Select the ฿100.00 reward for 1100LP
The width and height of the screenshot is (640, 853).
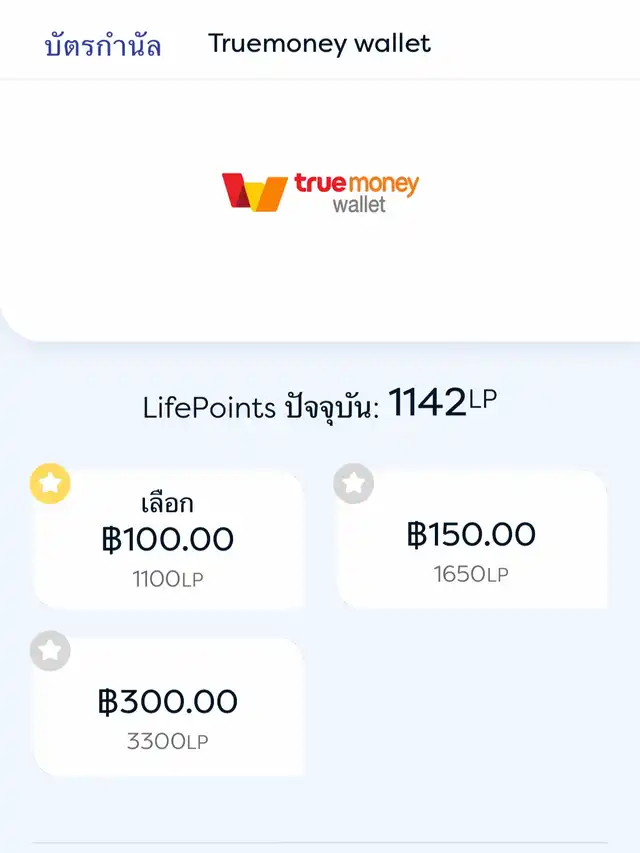[x=168, y=540]
